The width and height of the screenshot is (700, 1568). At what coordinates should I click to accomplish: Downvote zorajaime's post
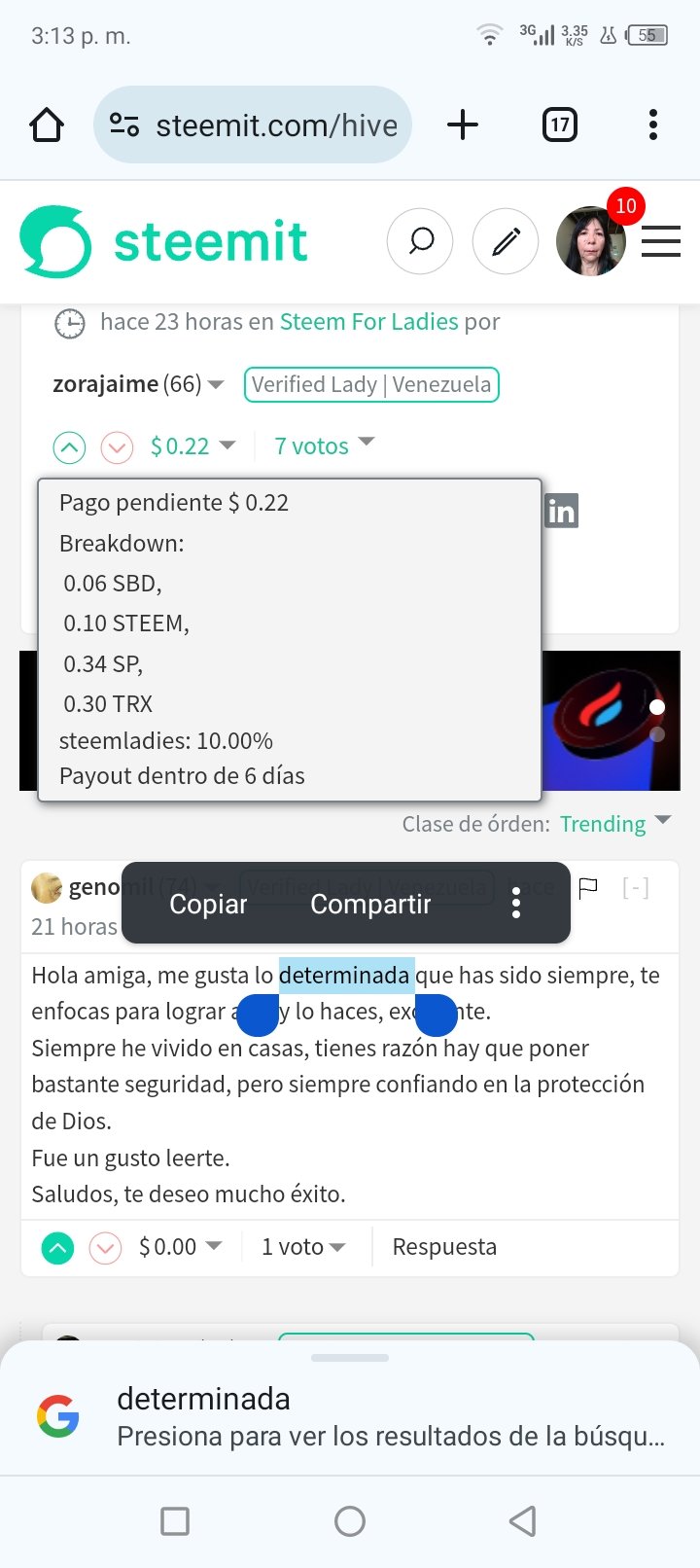click(117, 447)
